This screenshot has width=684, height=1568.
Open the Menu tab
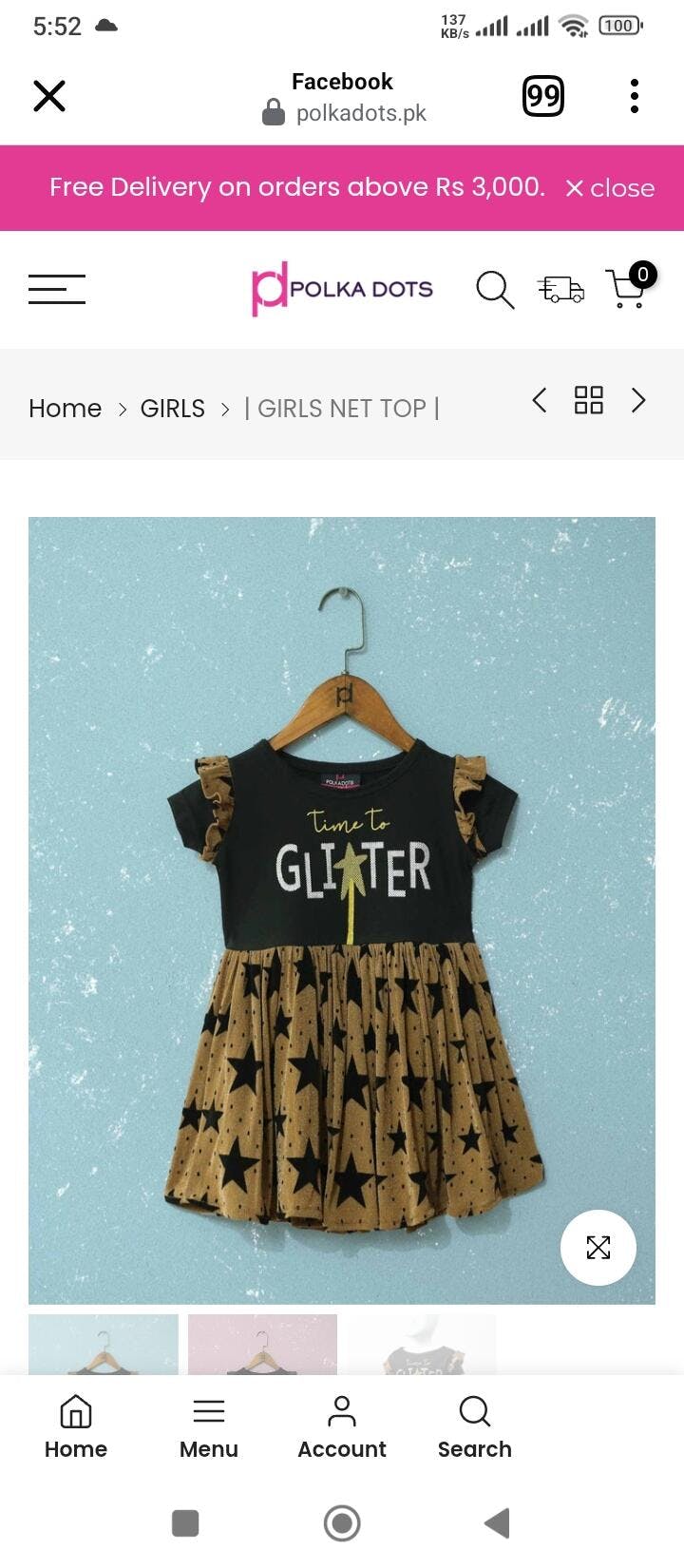(x=209, y=1427)
